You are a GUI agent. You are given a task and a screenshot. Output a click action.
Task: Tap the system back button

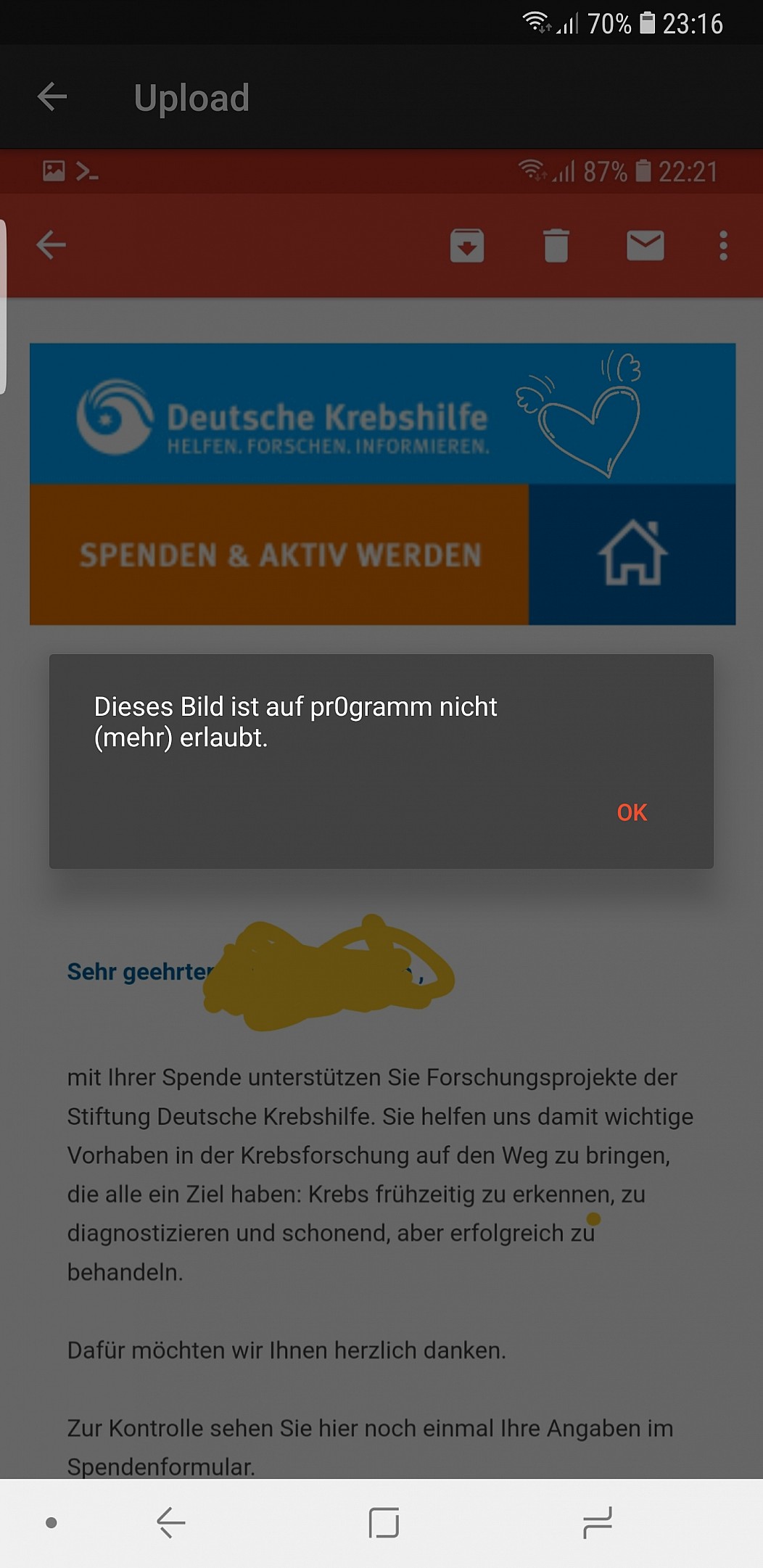[x=171, y=1522]
